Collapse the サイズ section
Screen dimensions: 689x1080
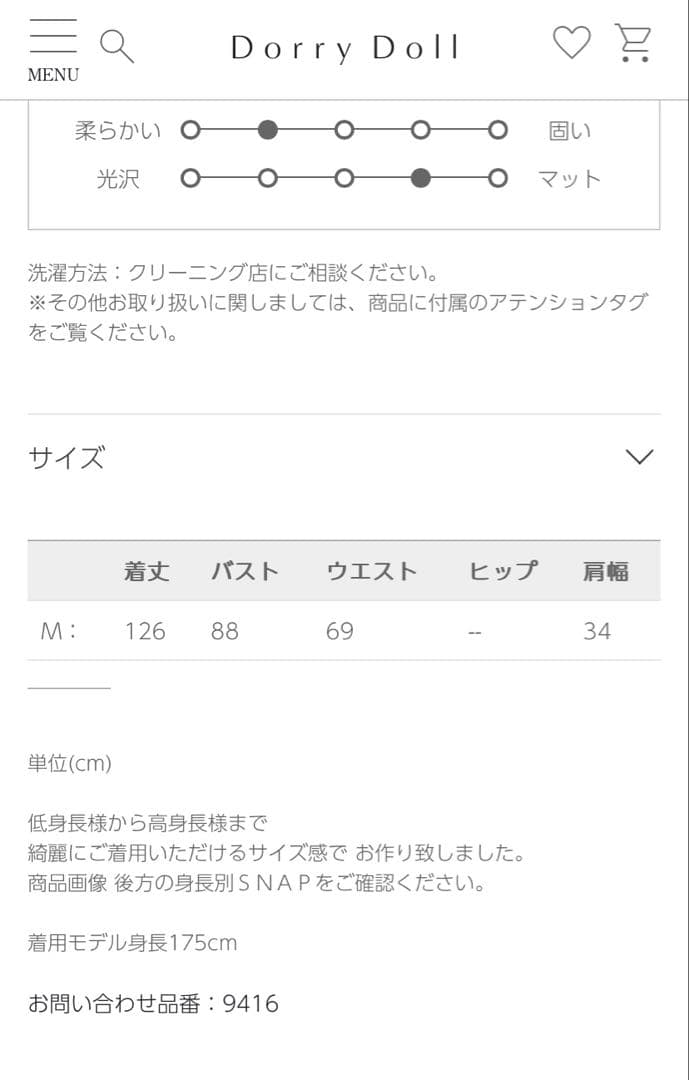tap(638, 458)
